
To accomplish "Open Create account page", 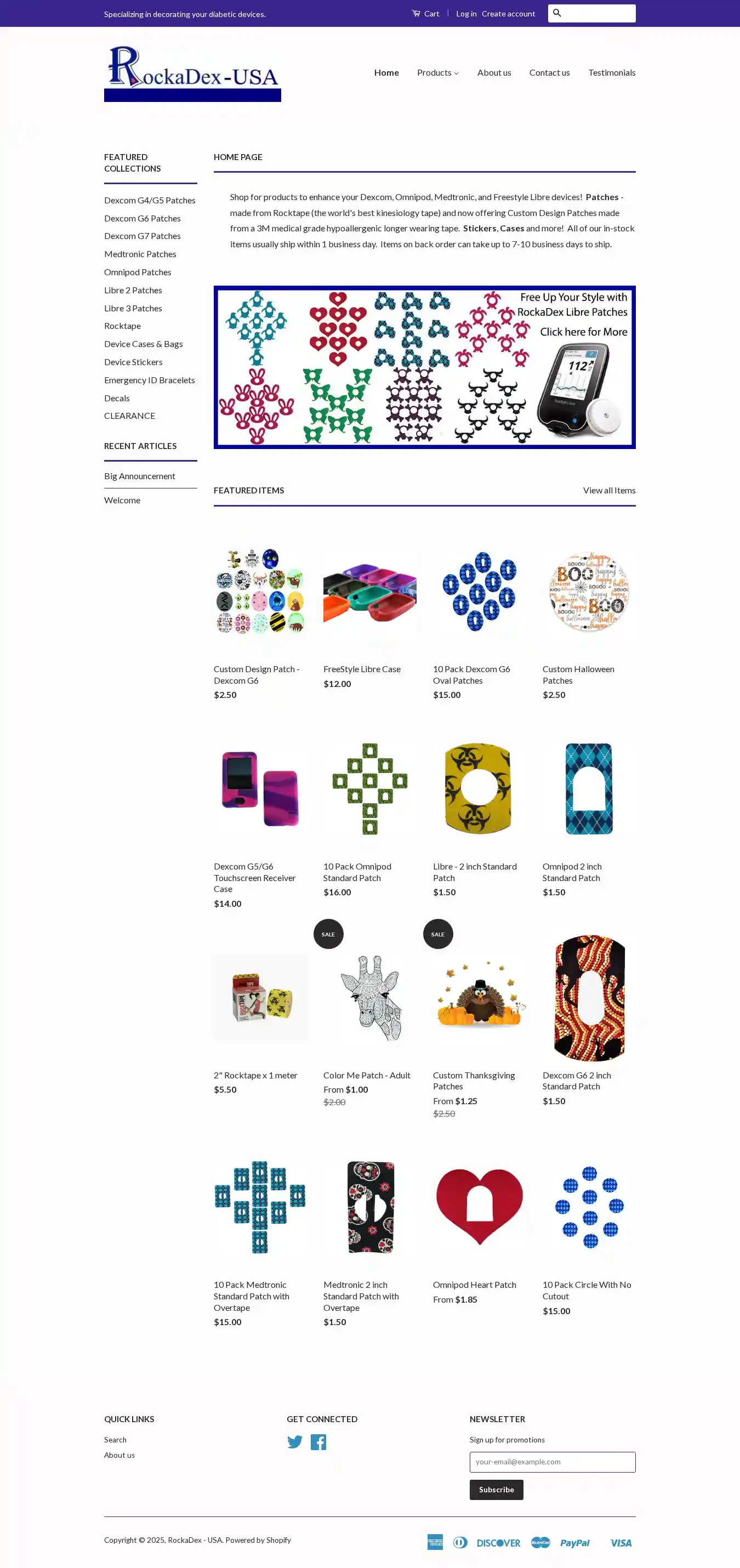I will pos(508,13).
